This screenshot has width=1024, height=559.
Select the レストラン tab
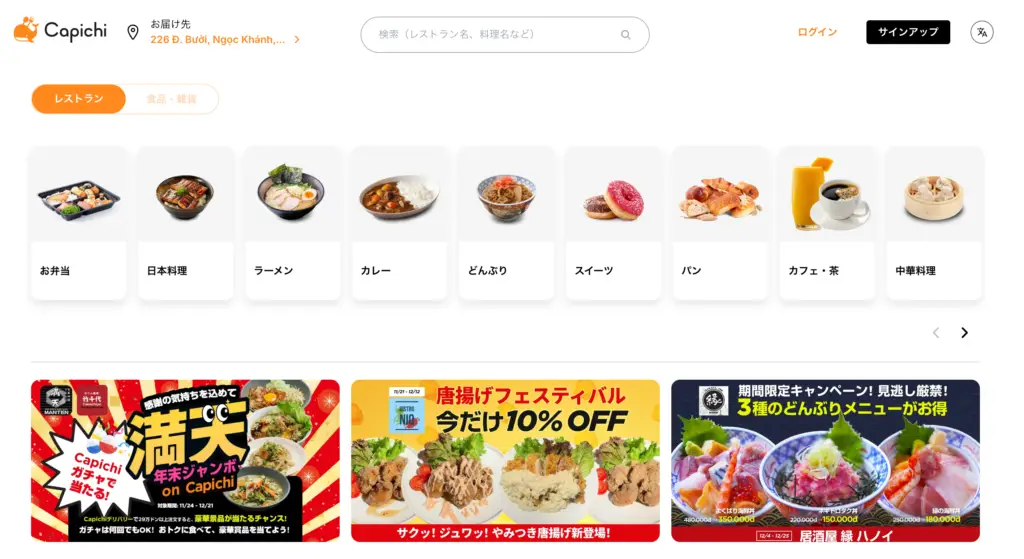[79, 99]
